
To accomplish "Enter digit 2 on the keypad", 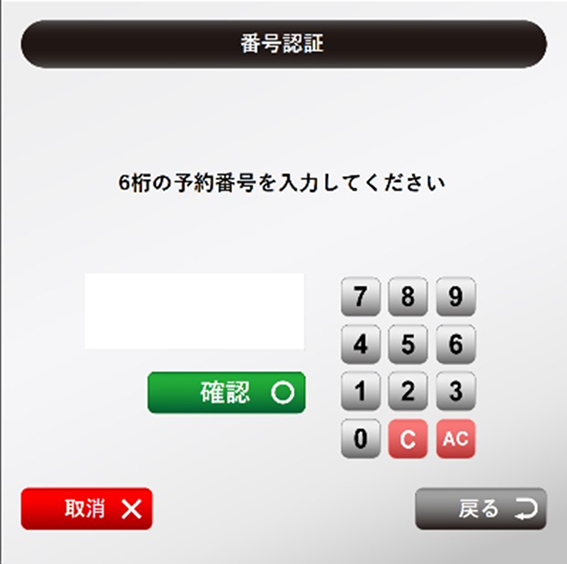I will pos(408,391).
